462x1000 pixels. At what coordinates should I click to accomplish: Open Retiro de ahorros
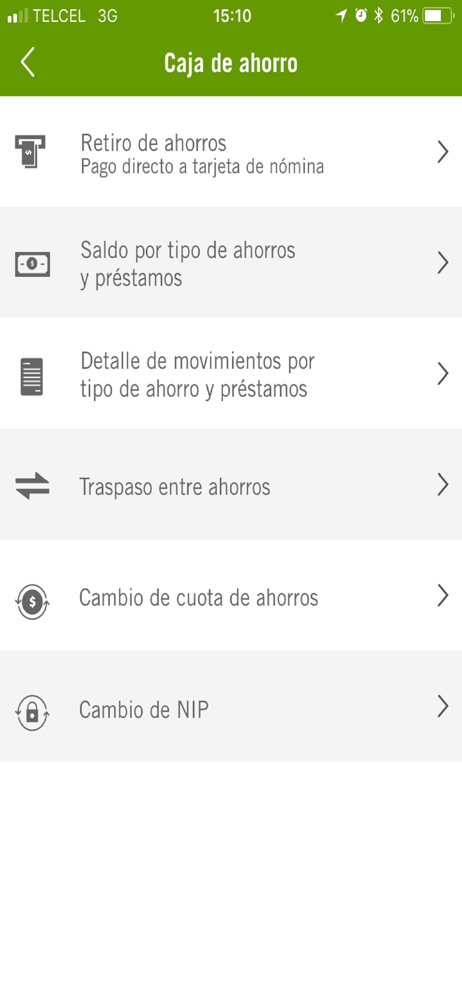point(231,152)
